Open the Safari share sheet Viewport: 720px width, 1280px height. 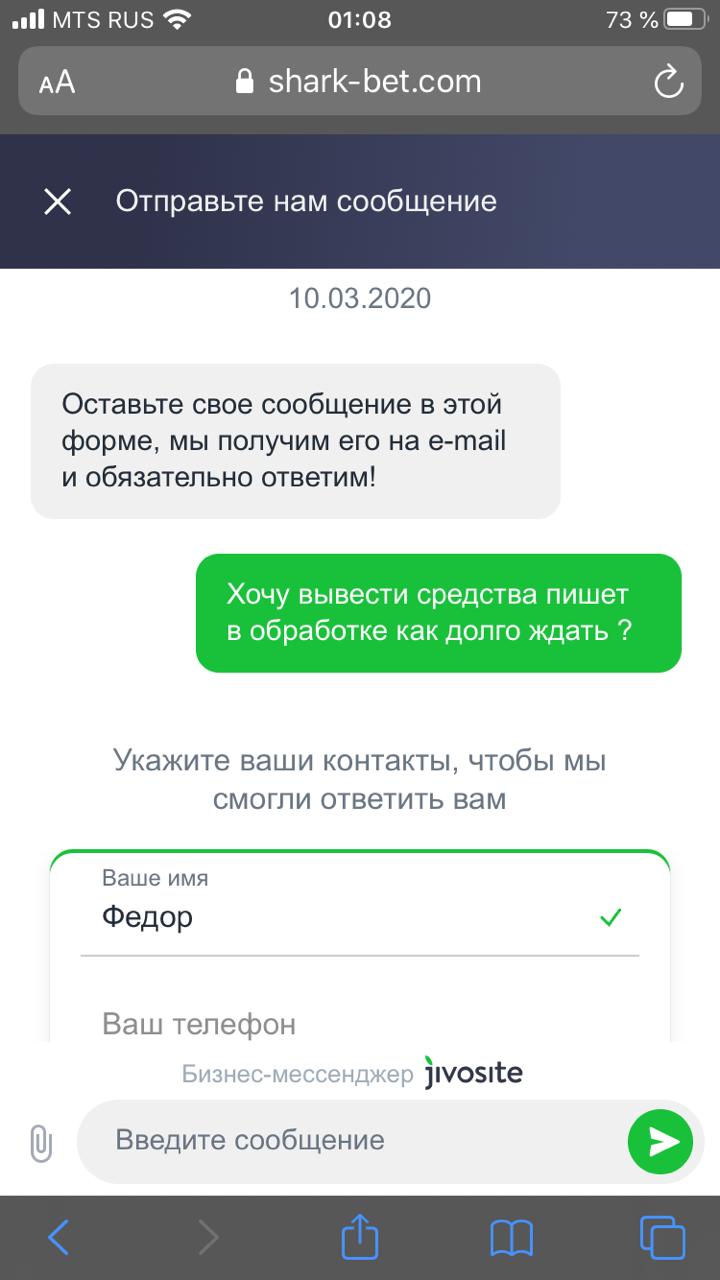[360, 1236]
